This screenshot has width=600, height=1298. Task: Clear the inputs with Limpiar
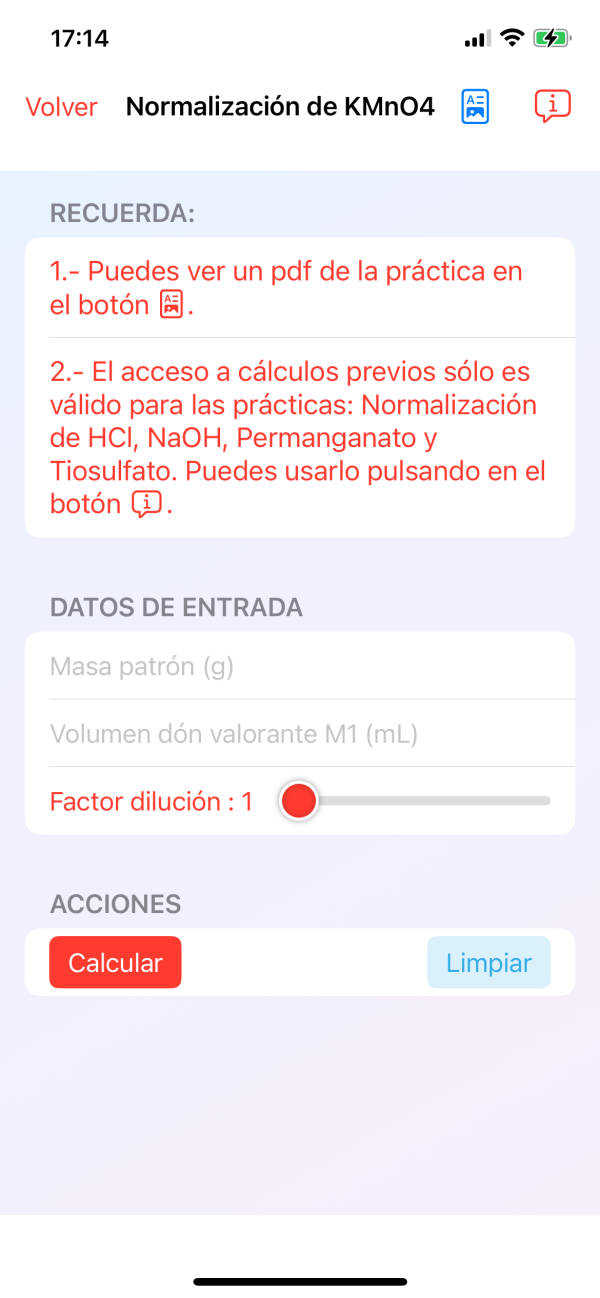[488, 962]
